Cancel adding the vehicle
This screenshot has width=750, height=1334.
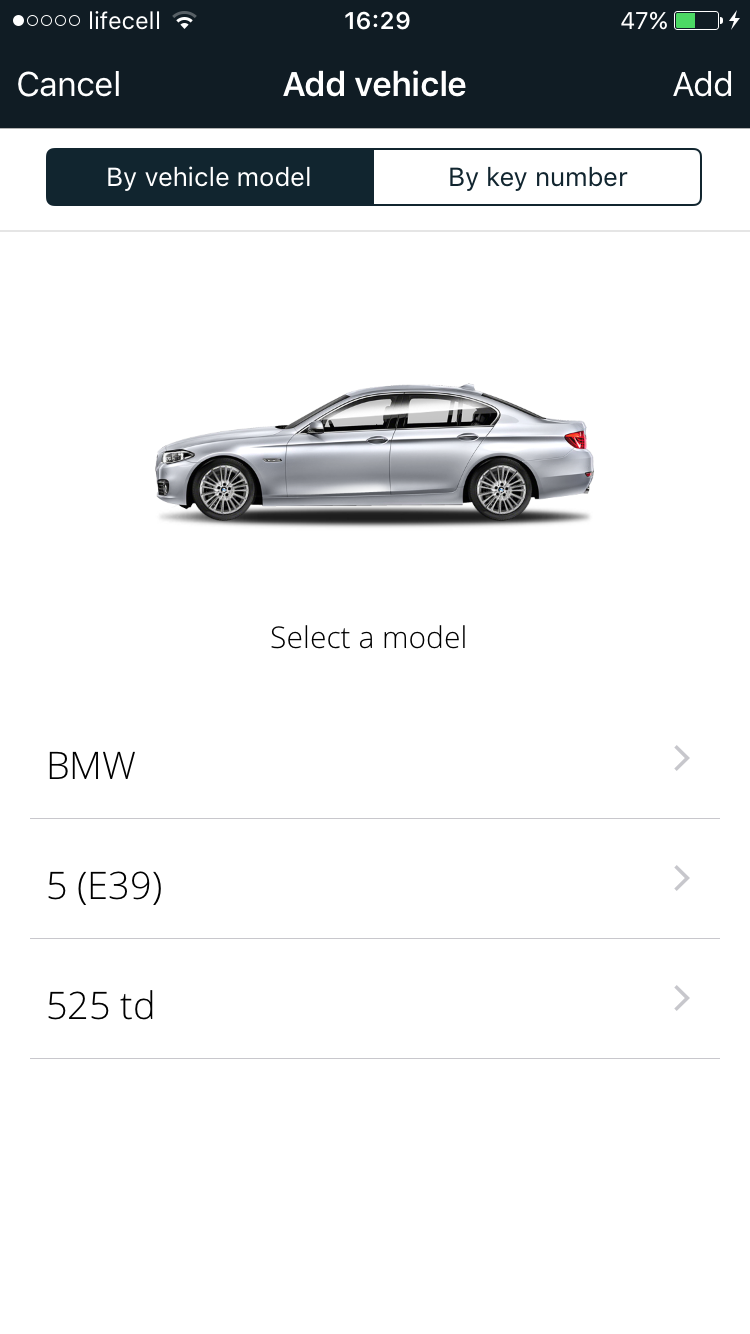(x=69, y=84)
